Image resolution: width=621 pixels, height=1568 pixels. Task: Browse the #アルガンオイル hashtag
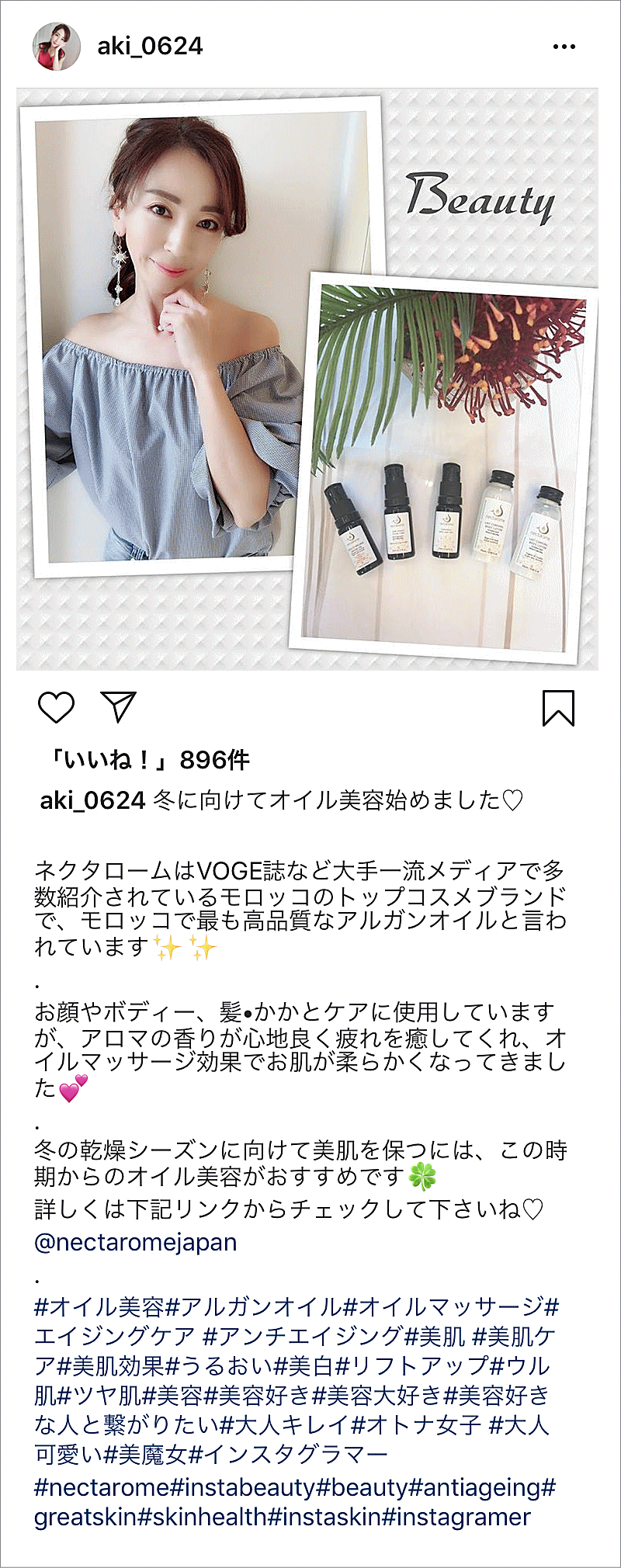(x=255, y=1307)
